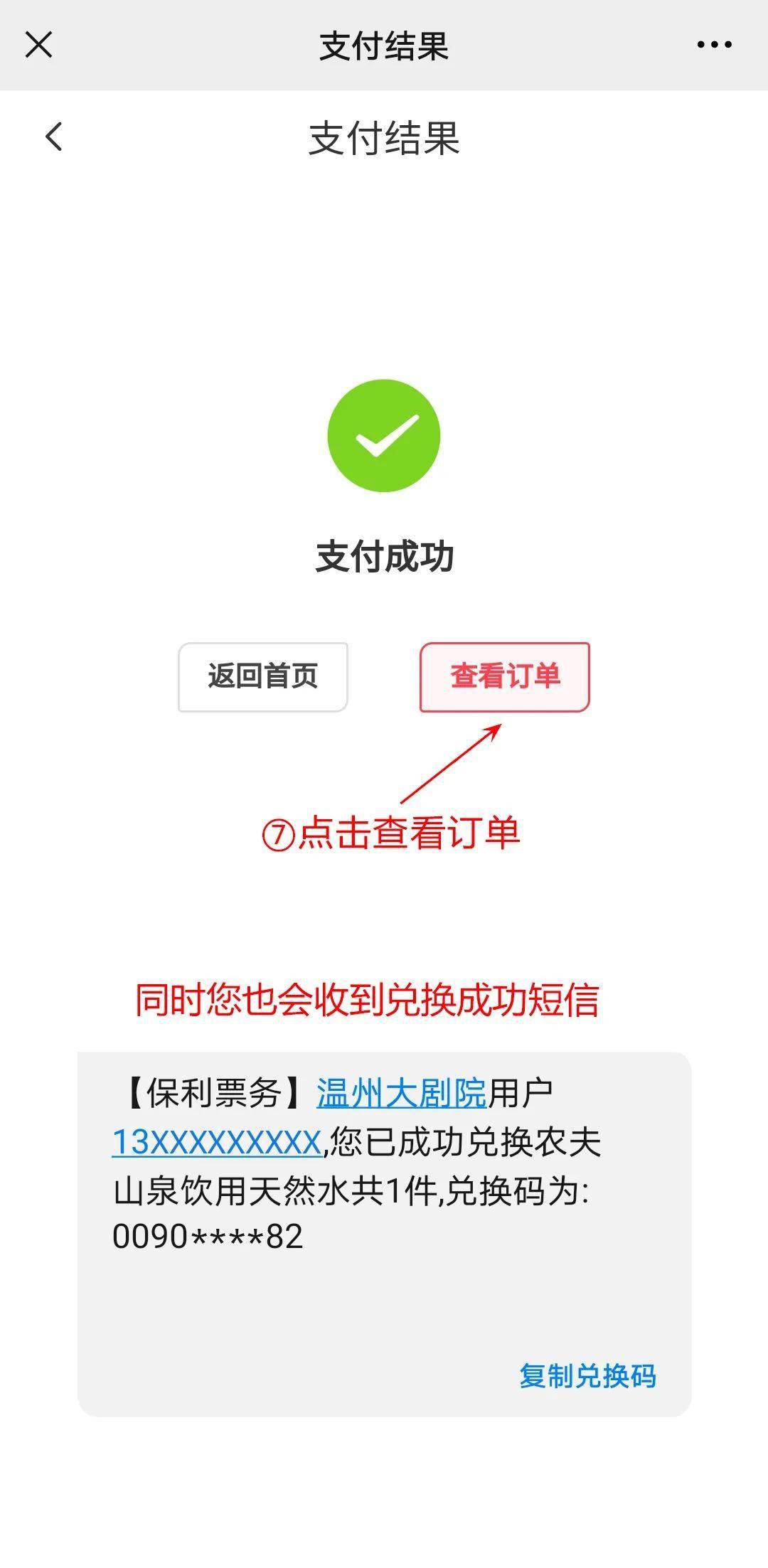Return to home via 返回首页

tap(262, 676)
